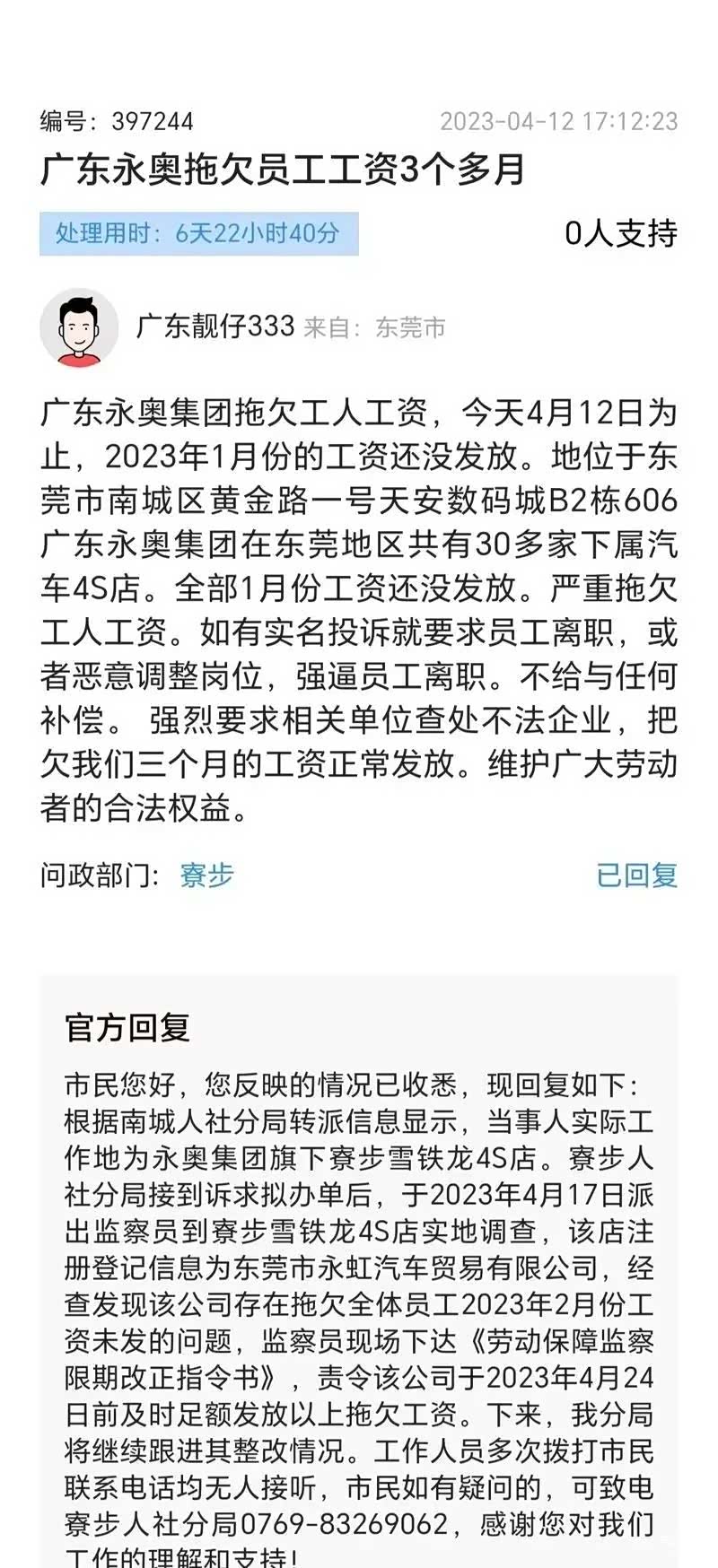Viewport: 718px width, 1568px height.
Task: Open the 寮步 department link
Action: 206,875
